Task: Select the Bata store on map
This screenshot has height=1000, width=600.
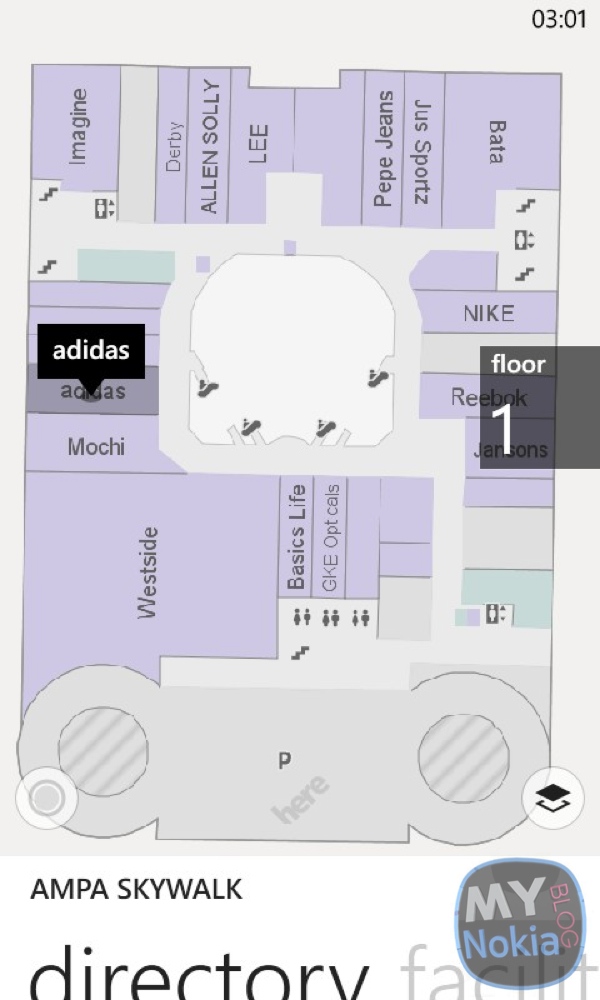Action: point(496,140)
